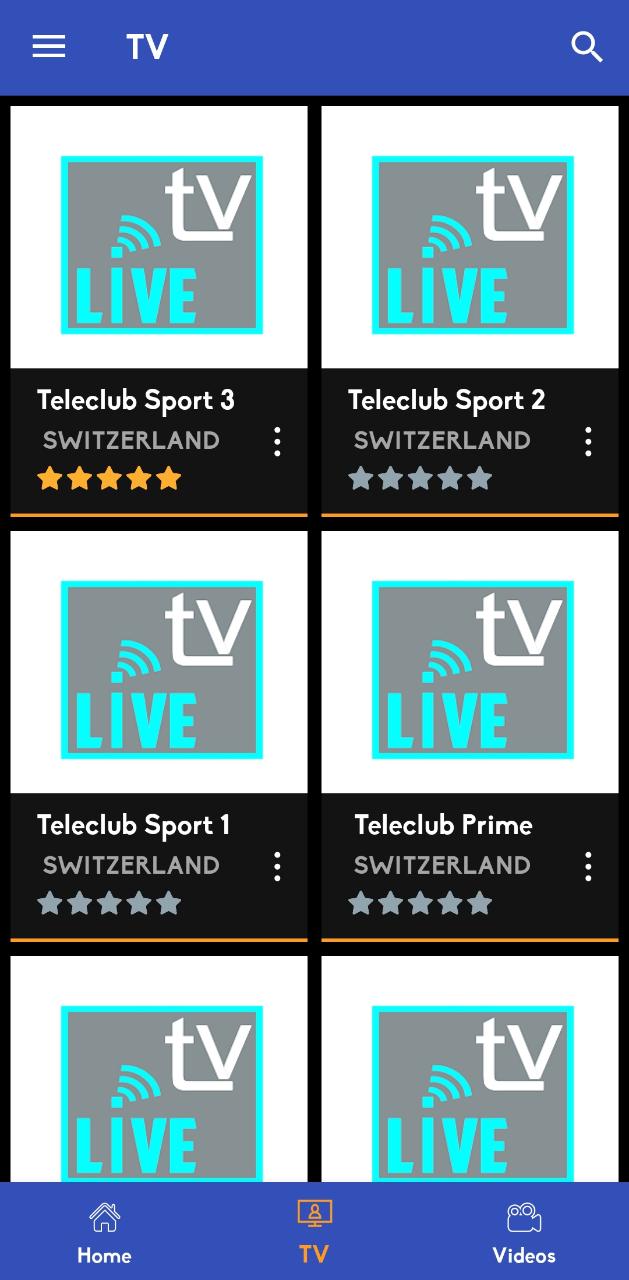
Task: Open overflow menu for Teleclub Sport 2
Action: point(588,441)
